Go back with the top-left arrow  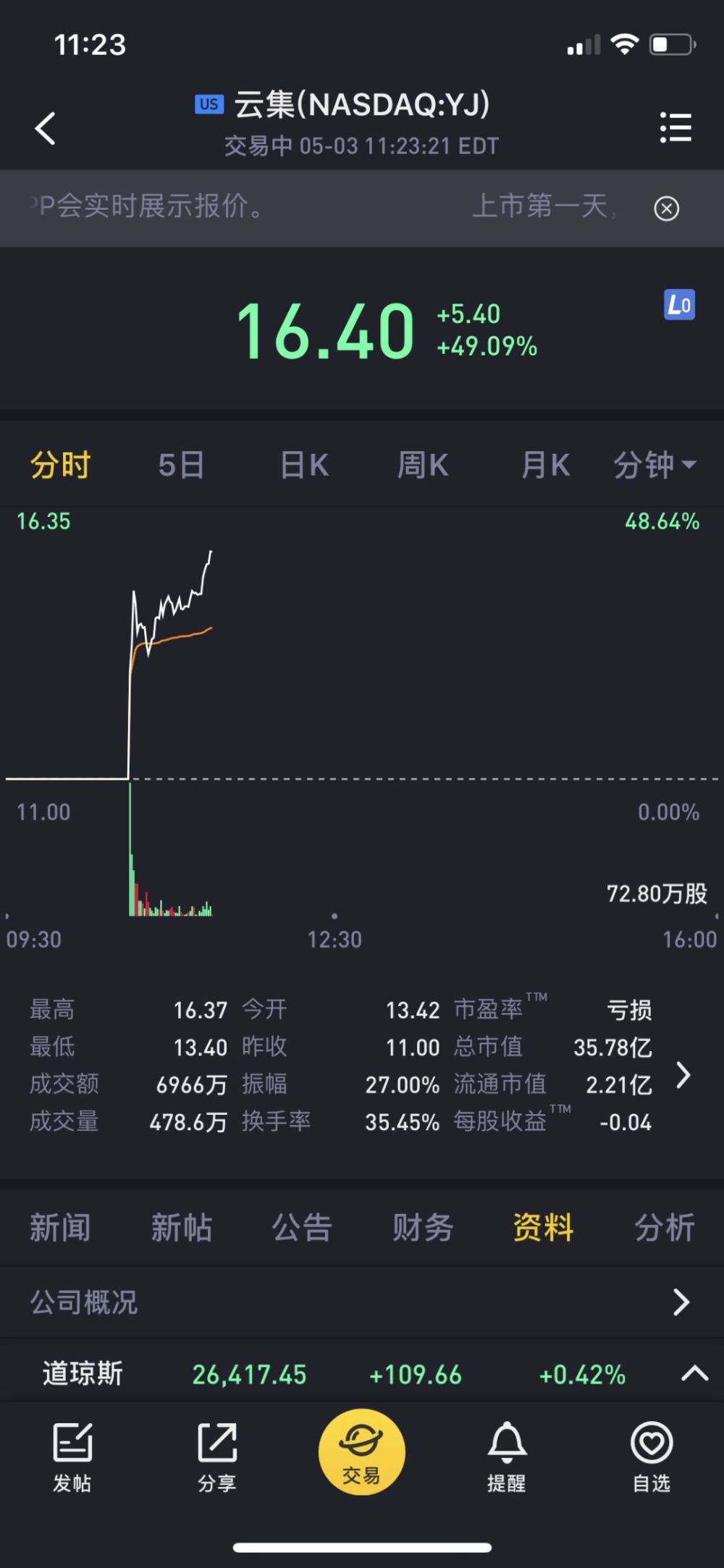[45, 129]
